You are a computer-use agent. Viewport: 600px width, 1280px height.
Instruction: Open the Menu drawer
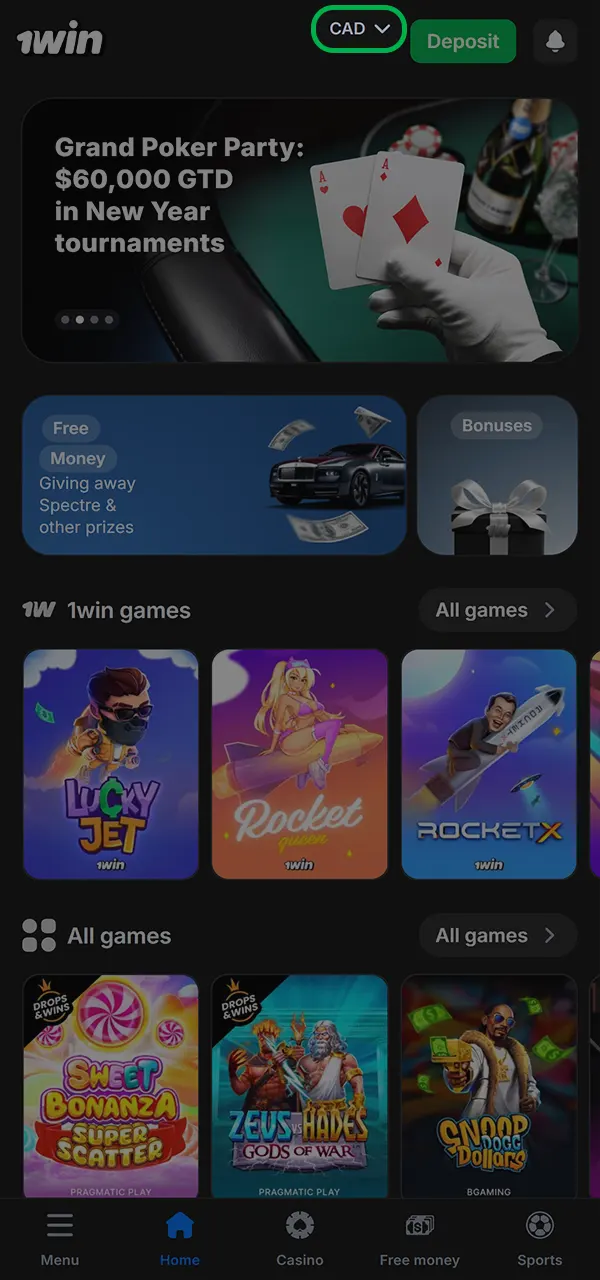pos(60,1240)
